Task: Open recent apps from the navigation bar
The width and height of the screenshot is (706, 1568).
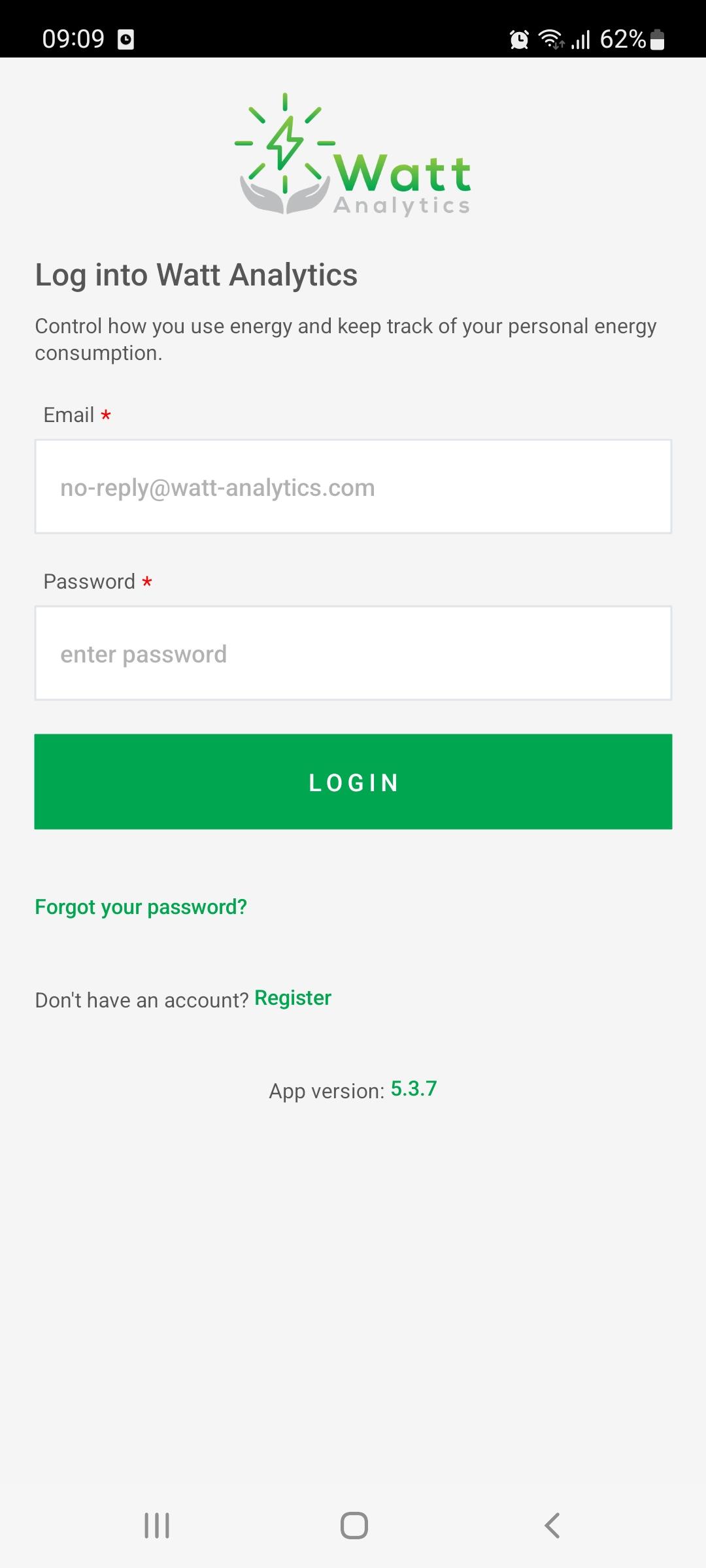Action: [x=157, y=1526]
